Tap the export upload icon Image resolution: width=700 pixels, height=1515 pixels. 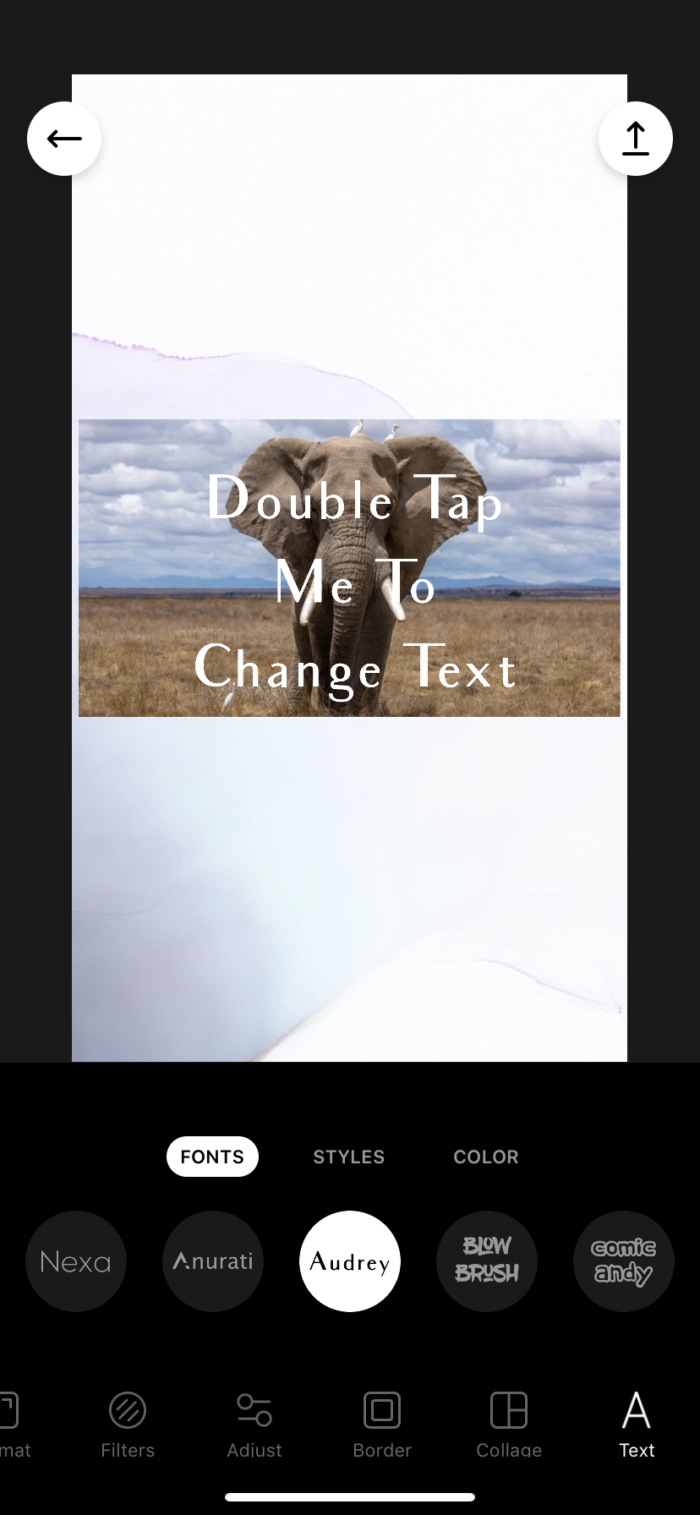pos(635,139)
